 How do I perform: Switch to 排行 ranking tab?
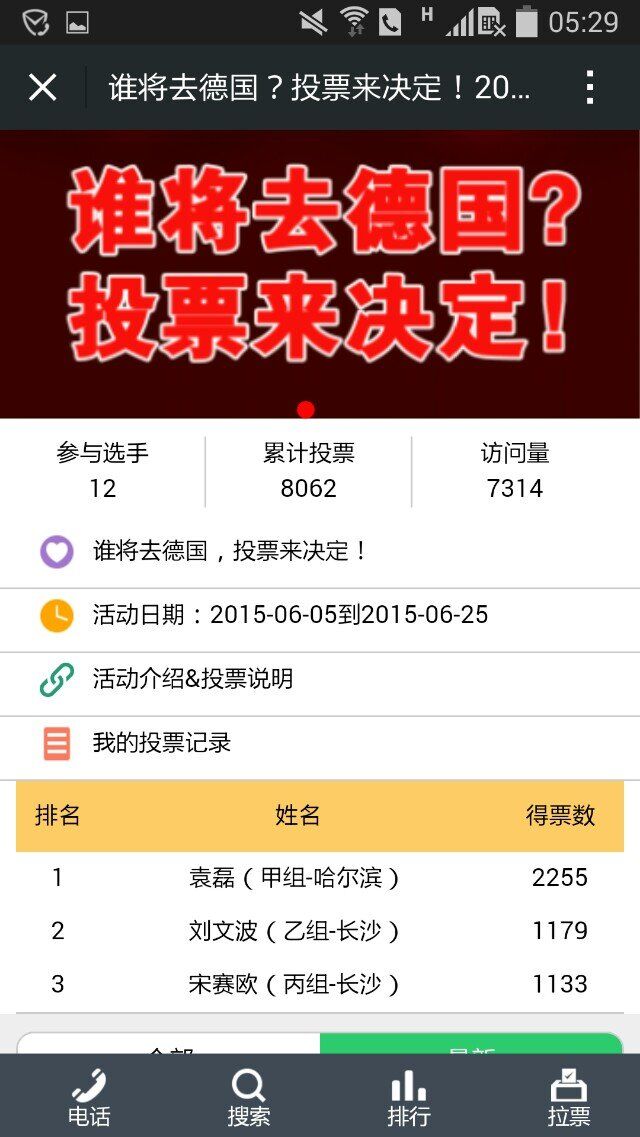(408, 1096)
